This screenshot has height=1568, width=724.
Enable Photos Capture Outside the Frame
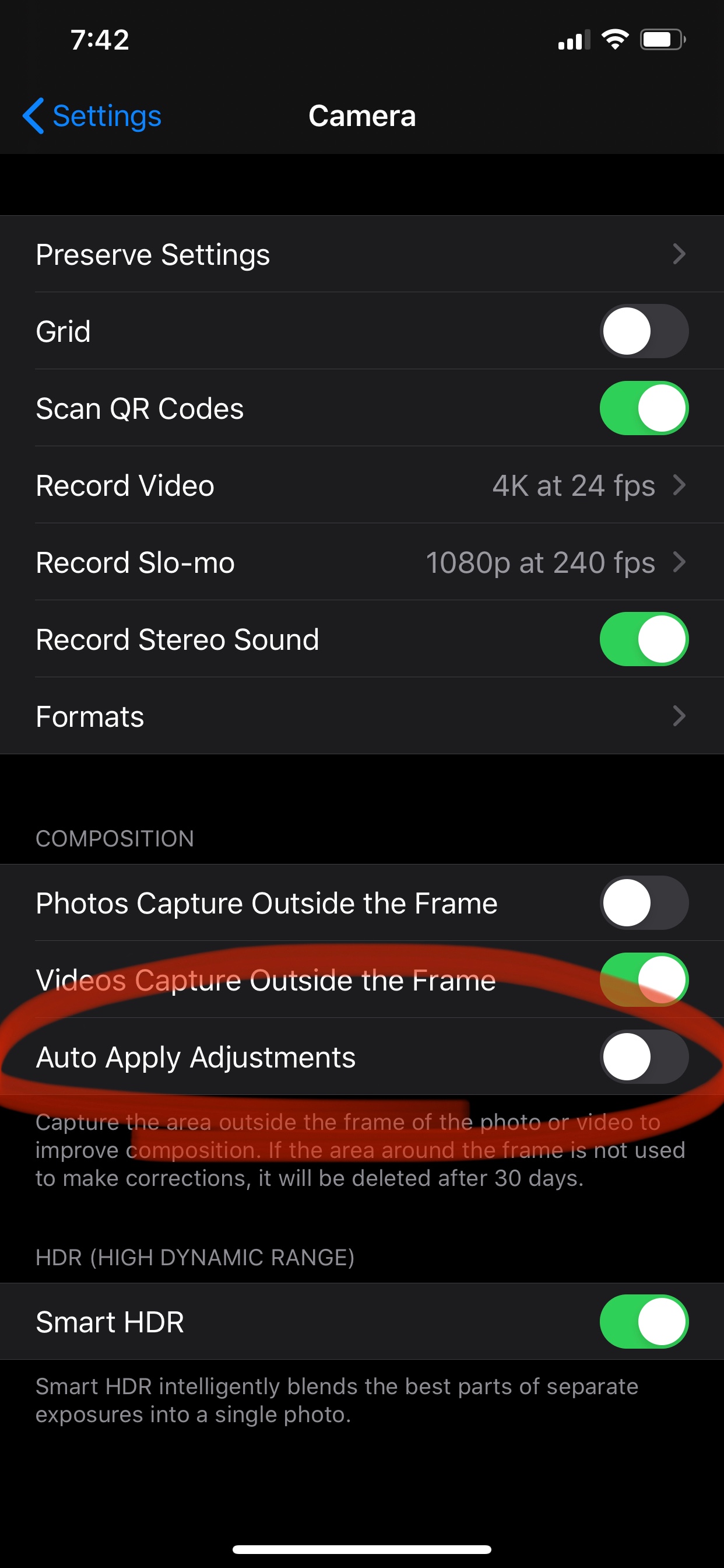tap(644, 902)
